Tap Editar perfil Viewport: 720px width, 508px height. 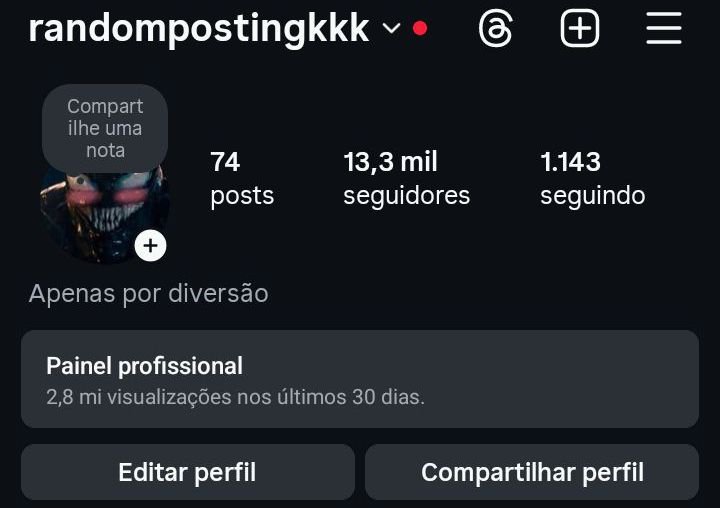click(x=187, y=472)
